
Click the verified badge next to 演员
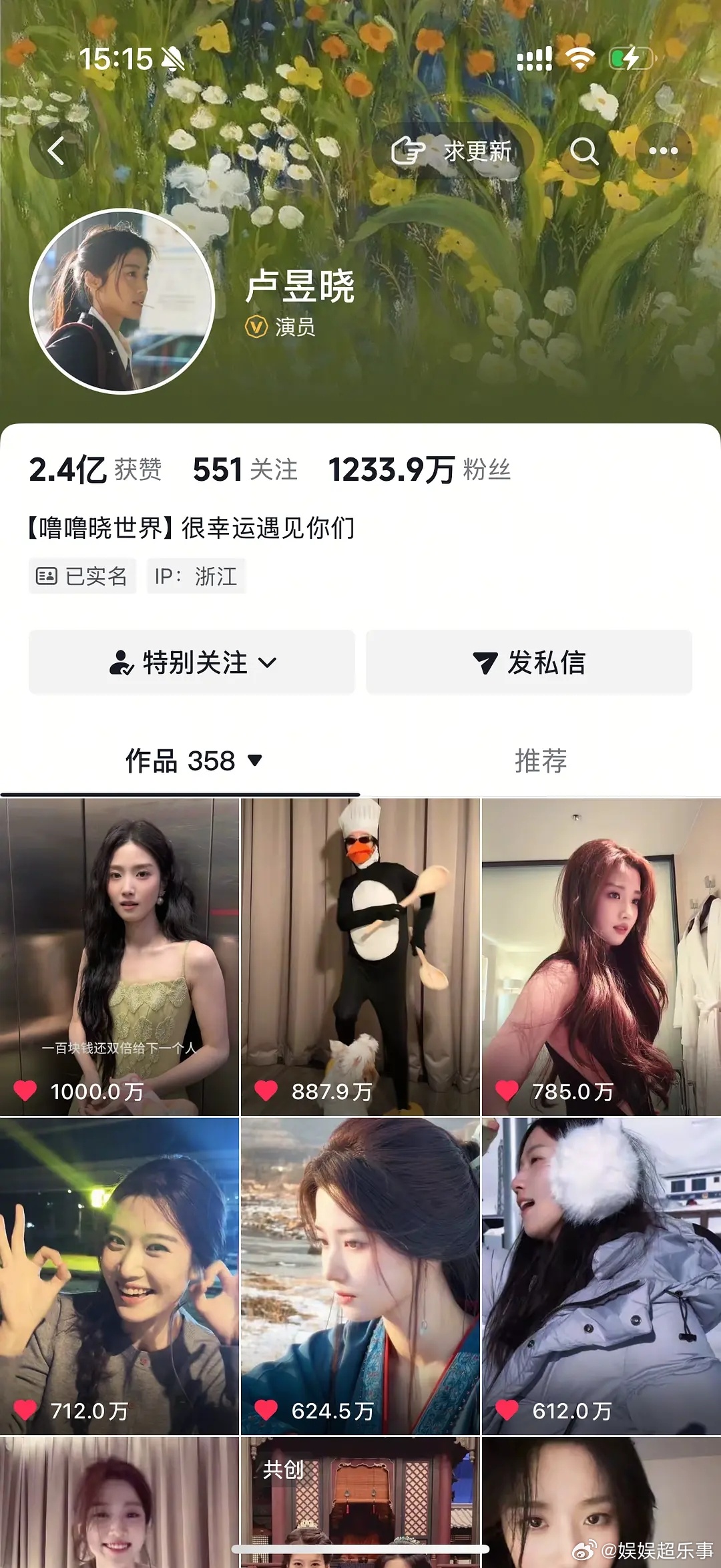tap(256, 327)
